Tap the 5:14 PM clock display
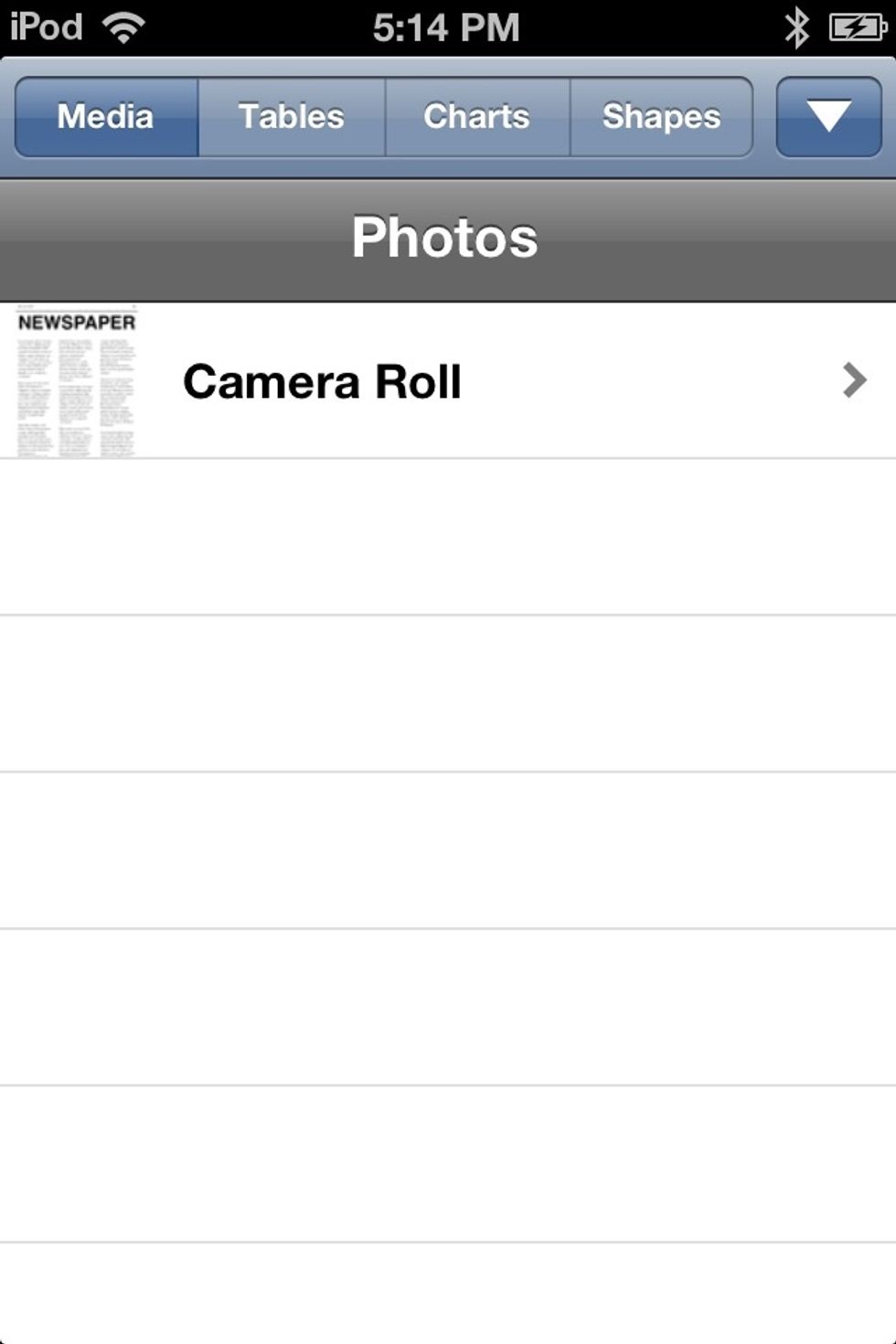Image resolution: width=896 pixels, height=1344 pixels. tap(447, 26)
